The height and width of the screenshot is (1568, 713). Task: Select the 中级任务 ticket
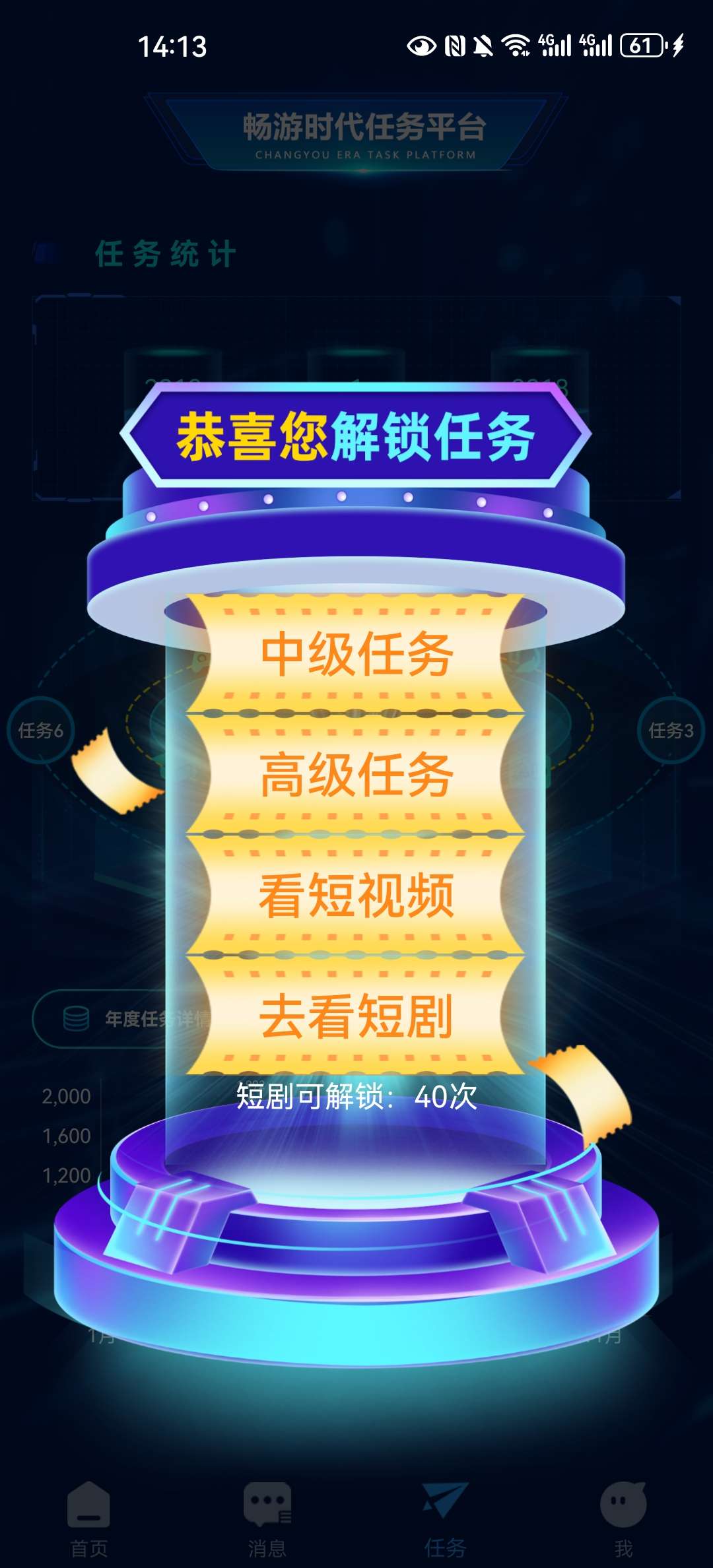click(356, 653)
